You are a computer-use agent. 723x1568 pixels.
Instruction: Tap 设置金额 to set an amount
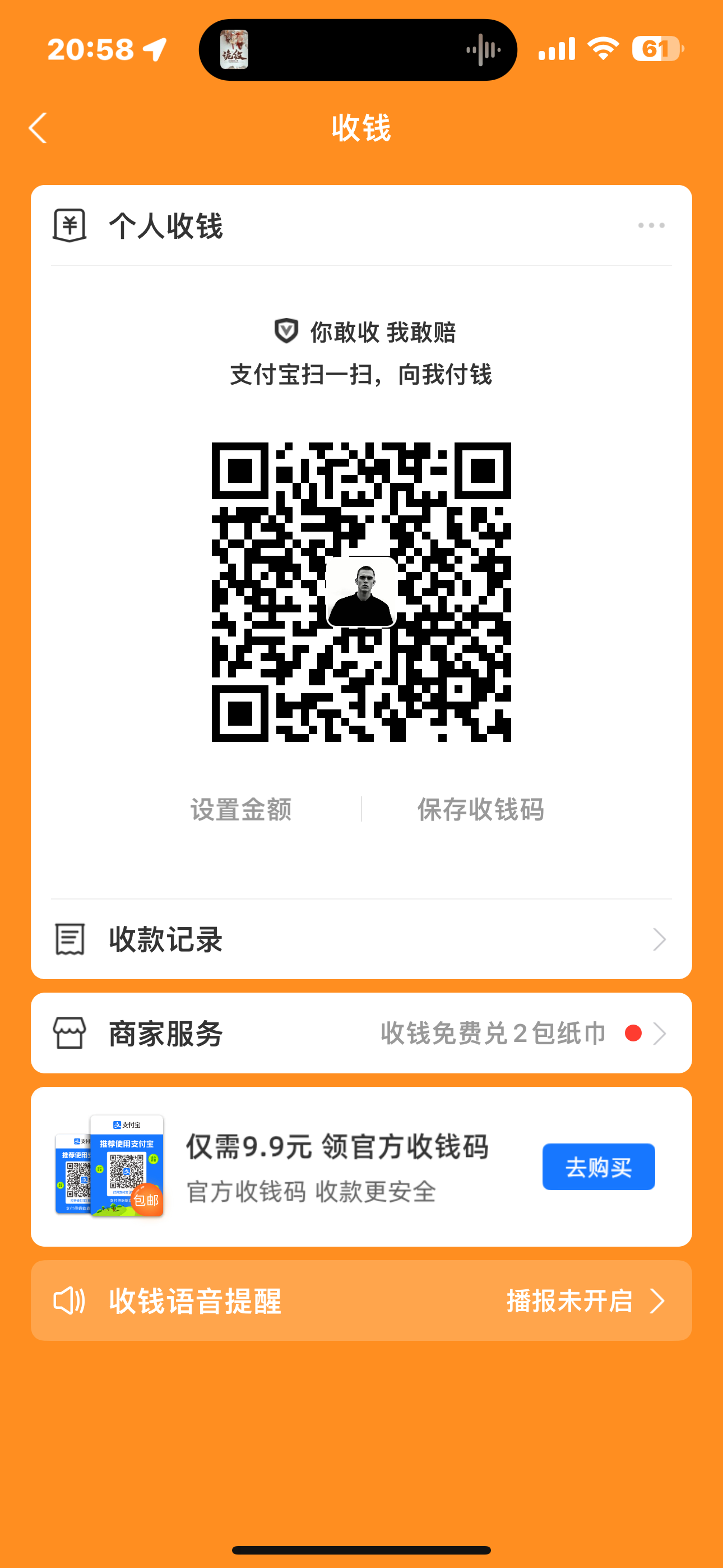click(241, 809)
